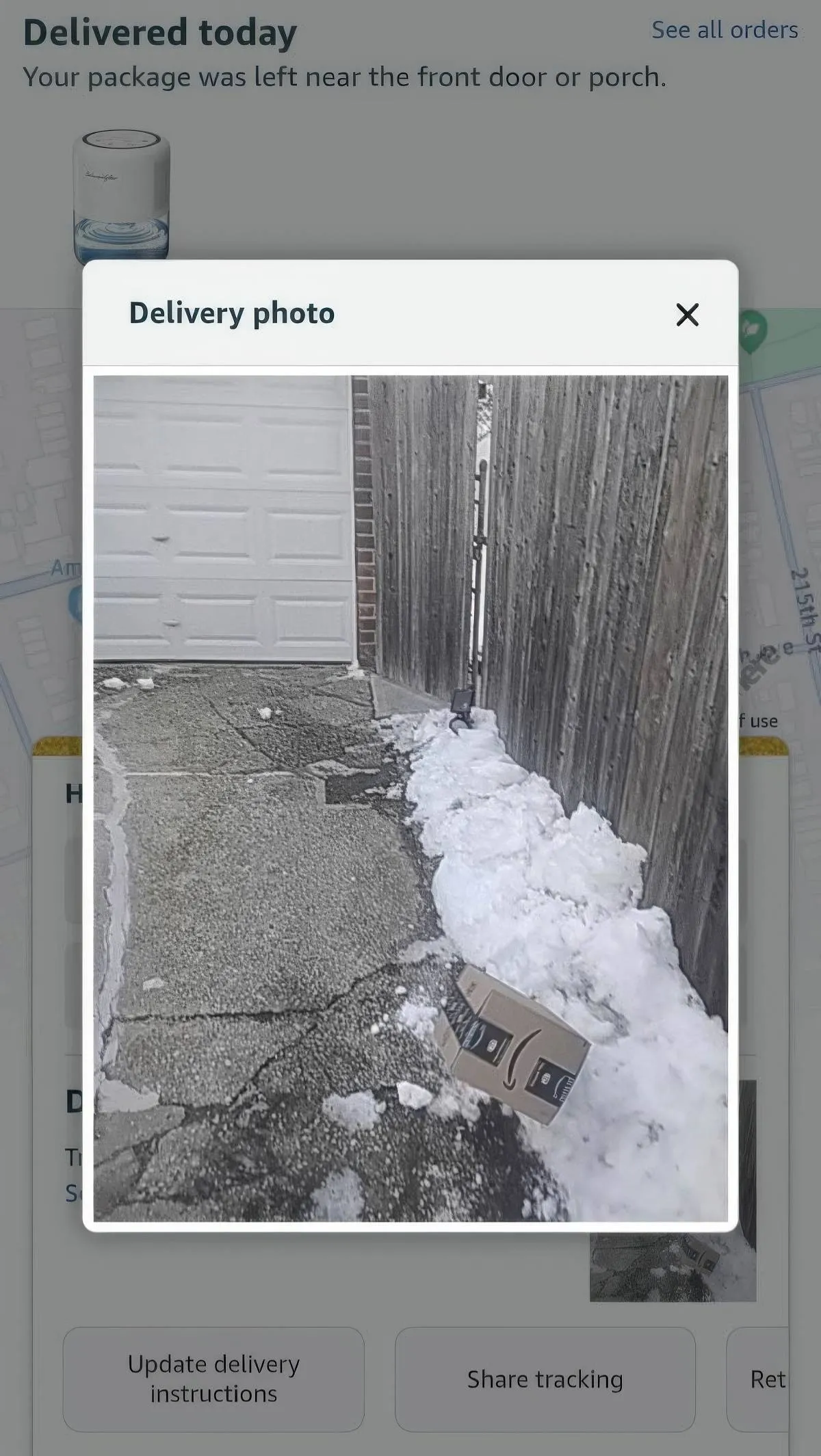
Task: Open See all orders link
Action: tap(724, 30)
